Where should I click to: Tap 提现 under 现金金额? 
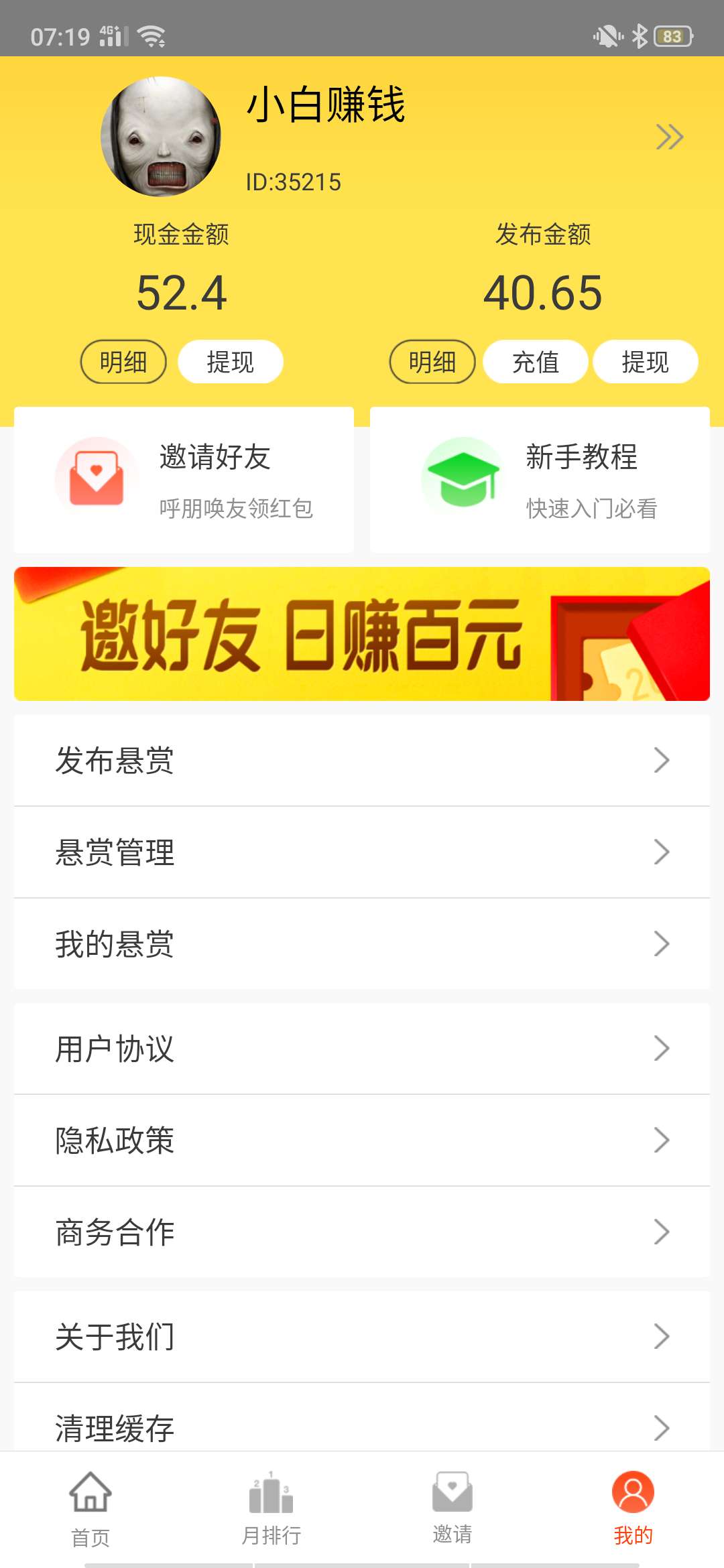[x=231, y=361]
